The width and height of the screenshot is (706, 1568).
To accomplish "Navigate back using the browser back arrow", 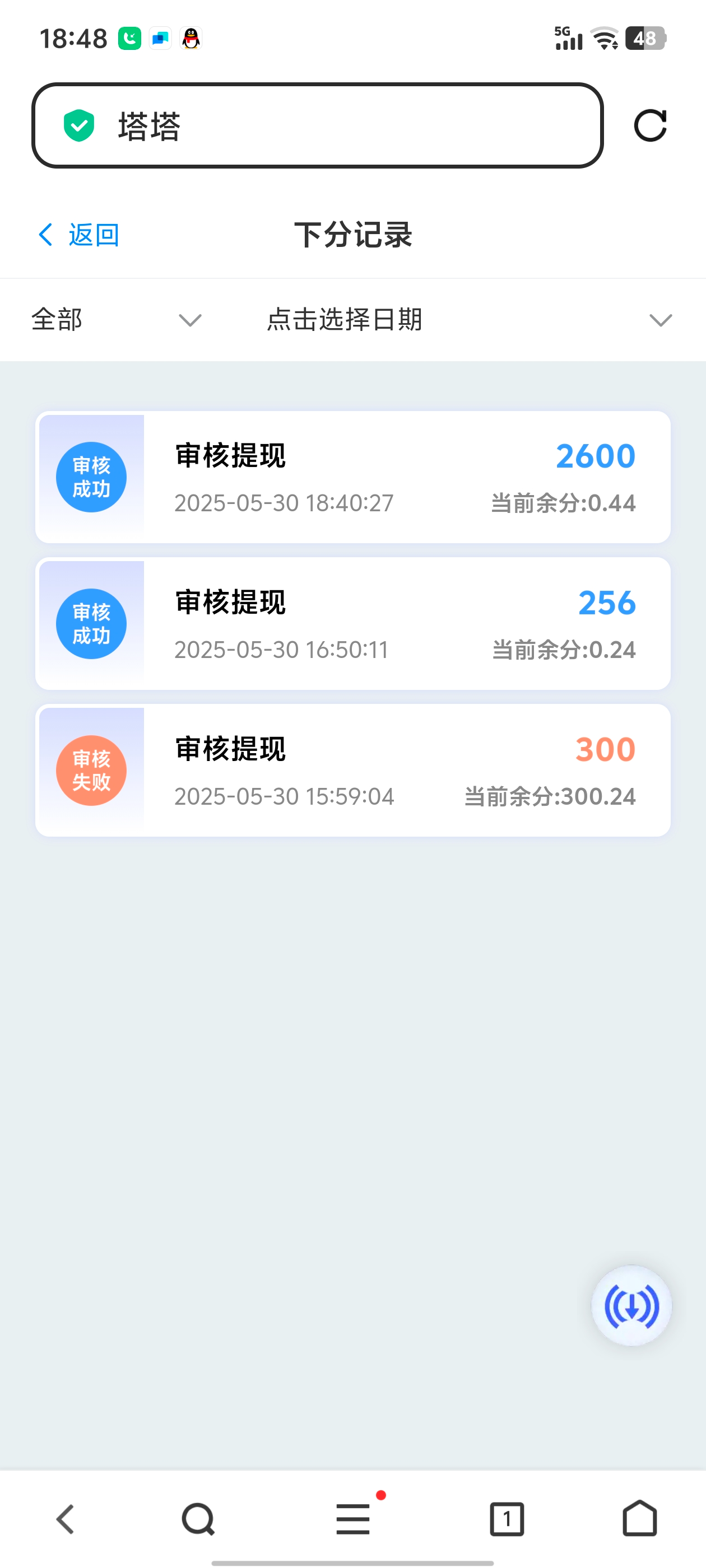I will (x=65, y=1519).
